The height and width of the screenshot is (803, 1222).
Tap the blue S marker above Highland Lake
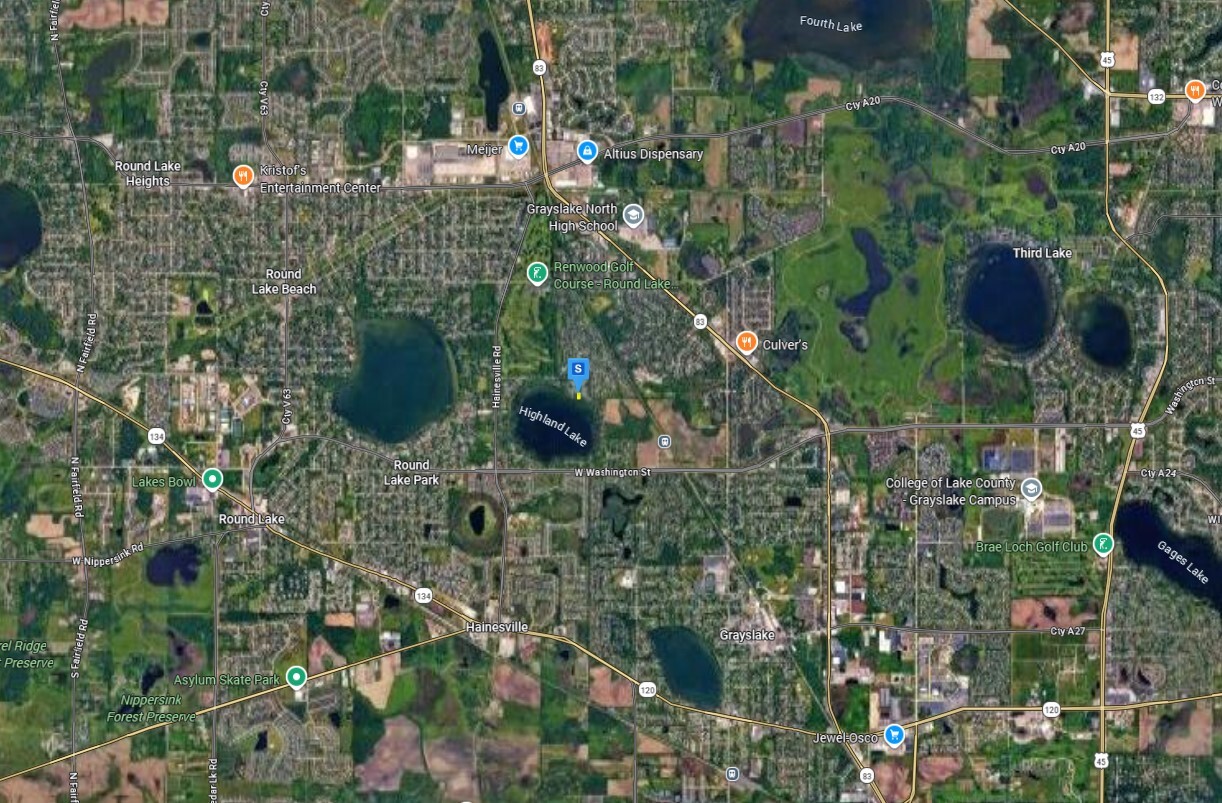577,371
